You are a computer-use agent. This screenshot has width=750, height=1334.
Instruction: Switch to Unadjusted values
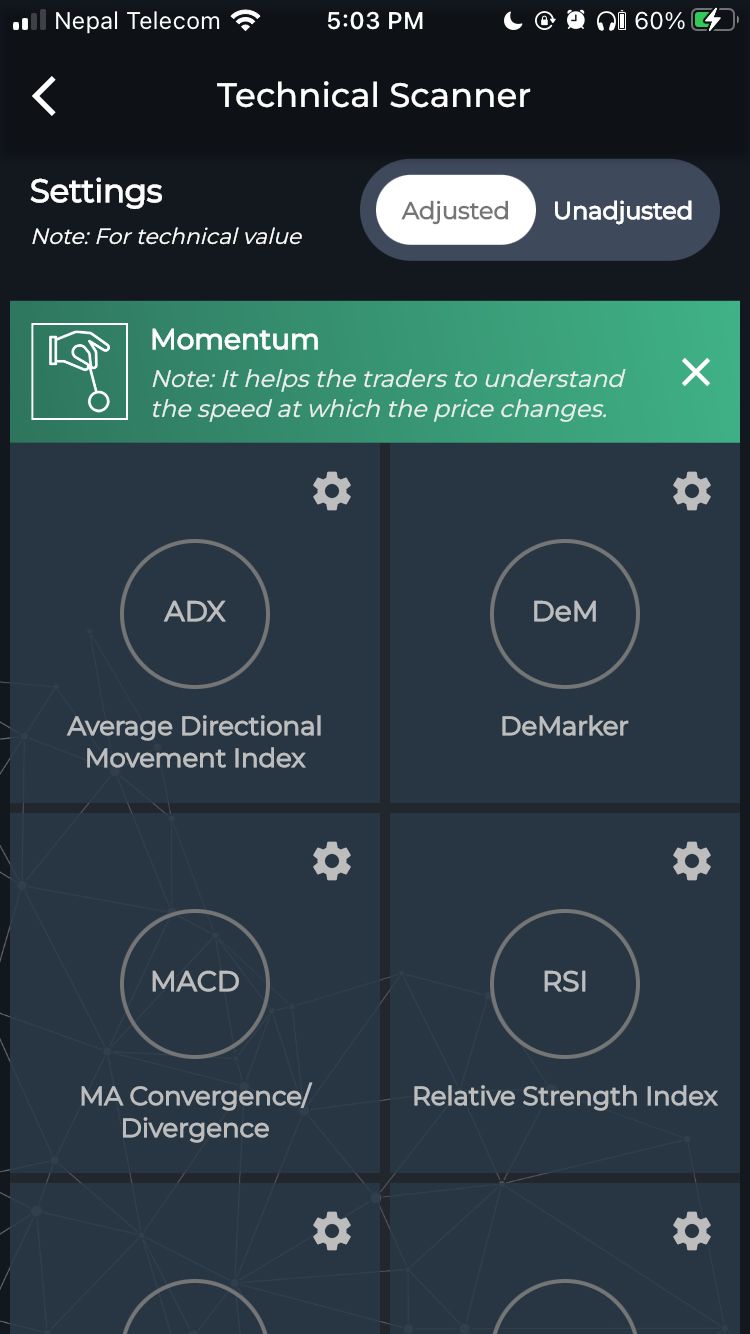click(x=622, y=211)
